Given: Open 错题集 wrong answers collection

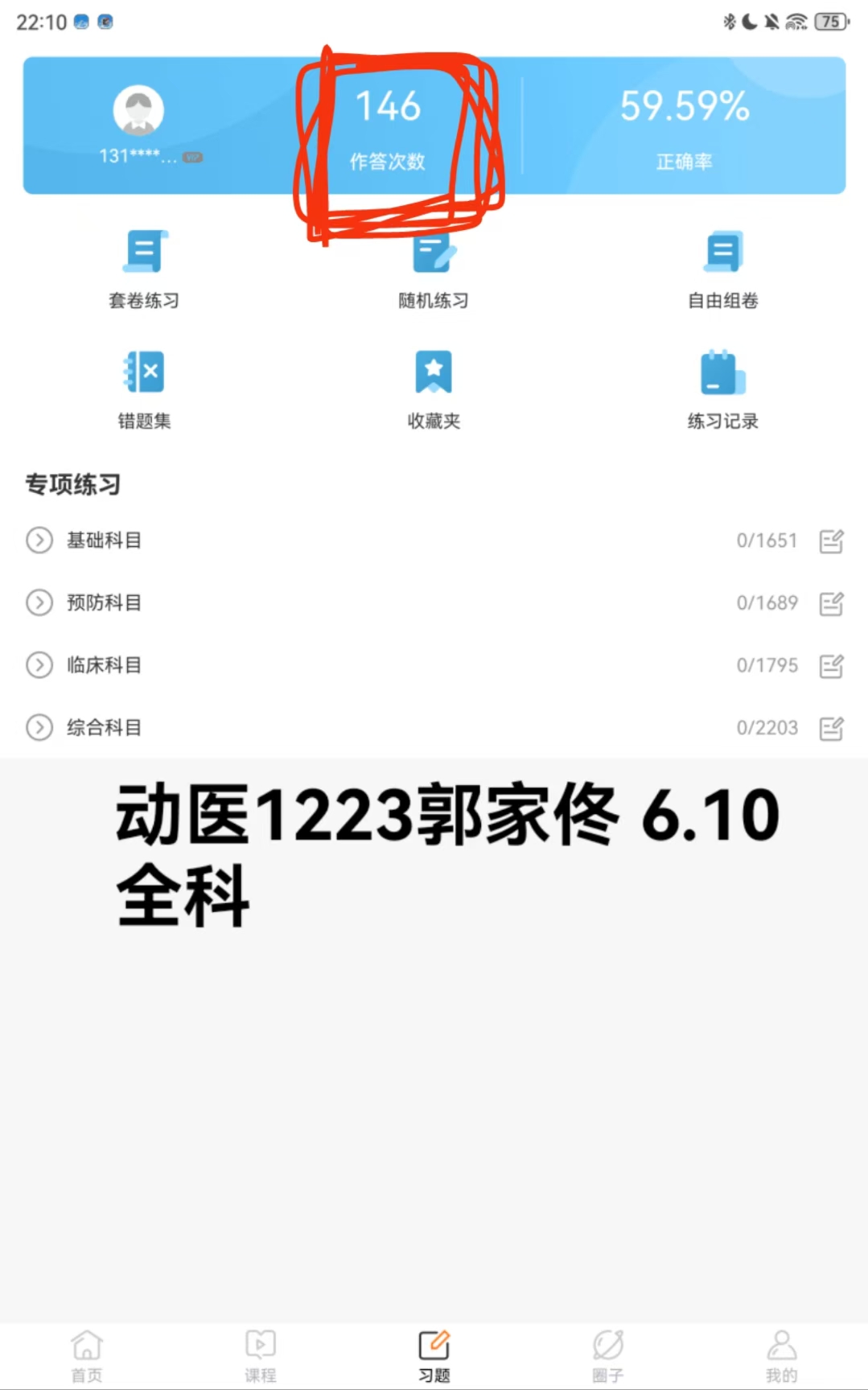Looking at the screenshot, I should pos(145,389).
